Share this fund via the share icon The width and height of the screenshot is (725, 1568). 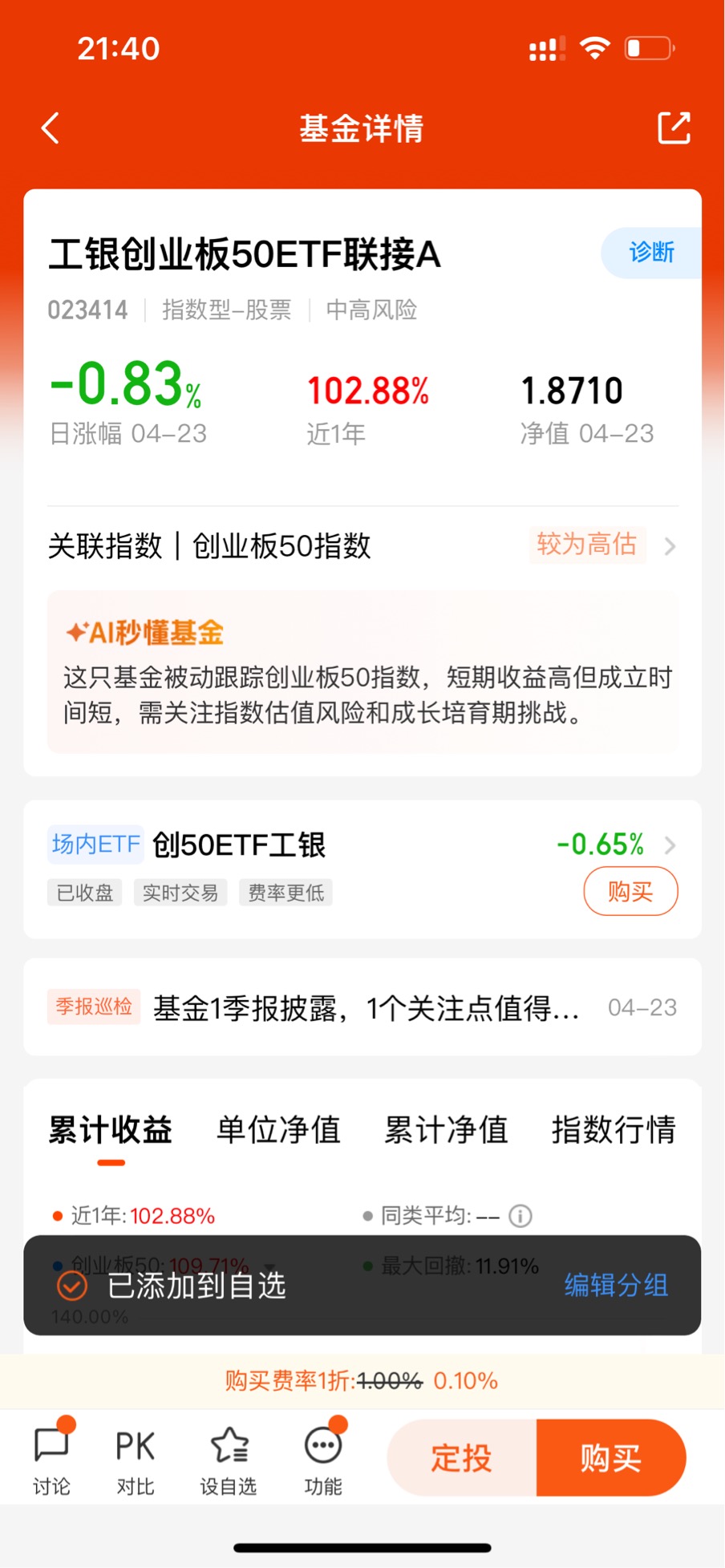tap(674, 128)
